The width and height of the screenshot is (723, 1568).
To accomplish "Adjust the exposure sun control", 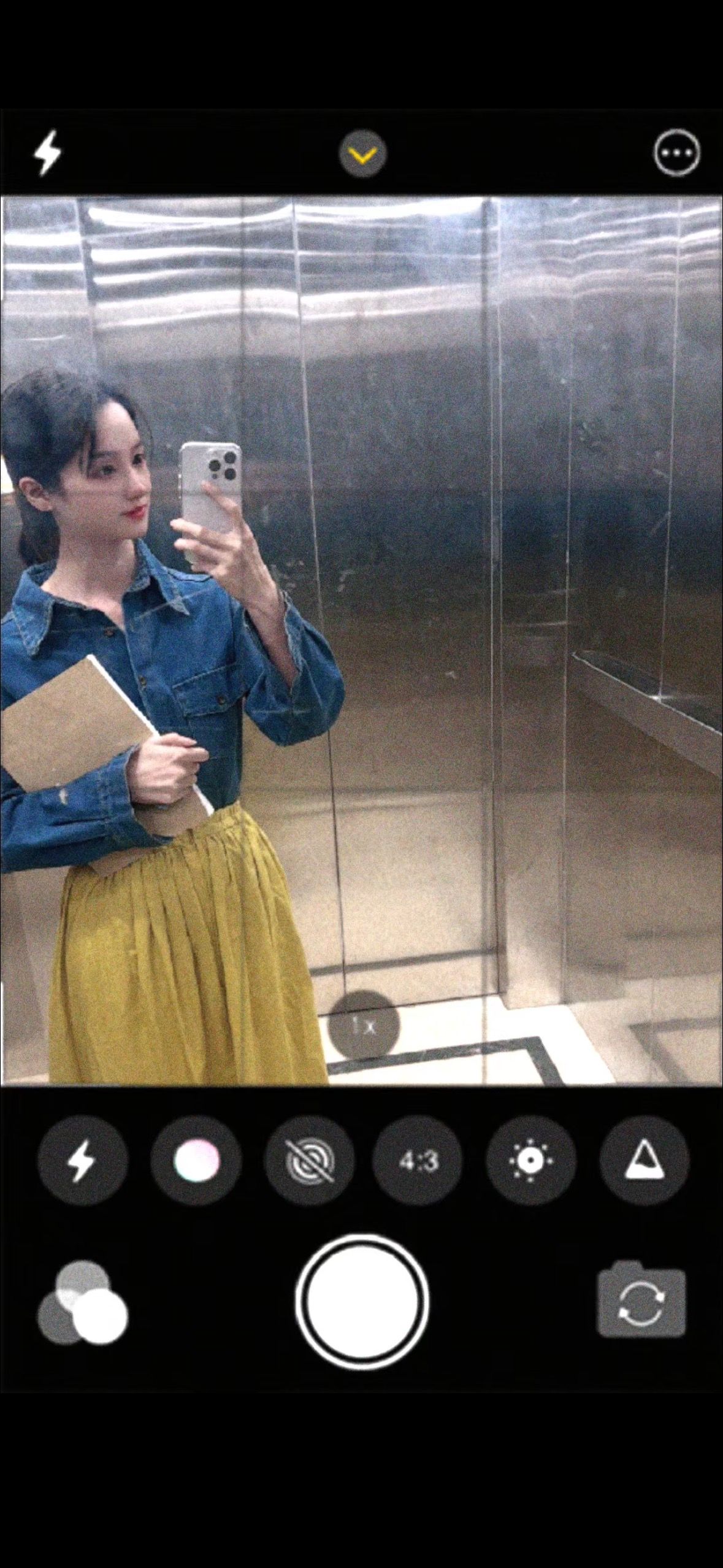I will coord(531,1161).
